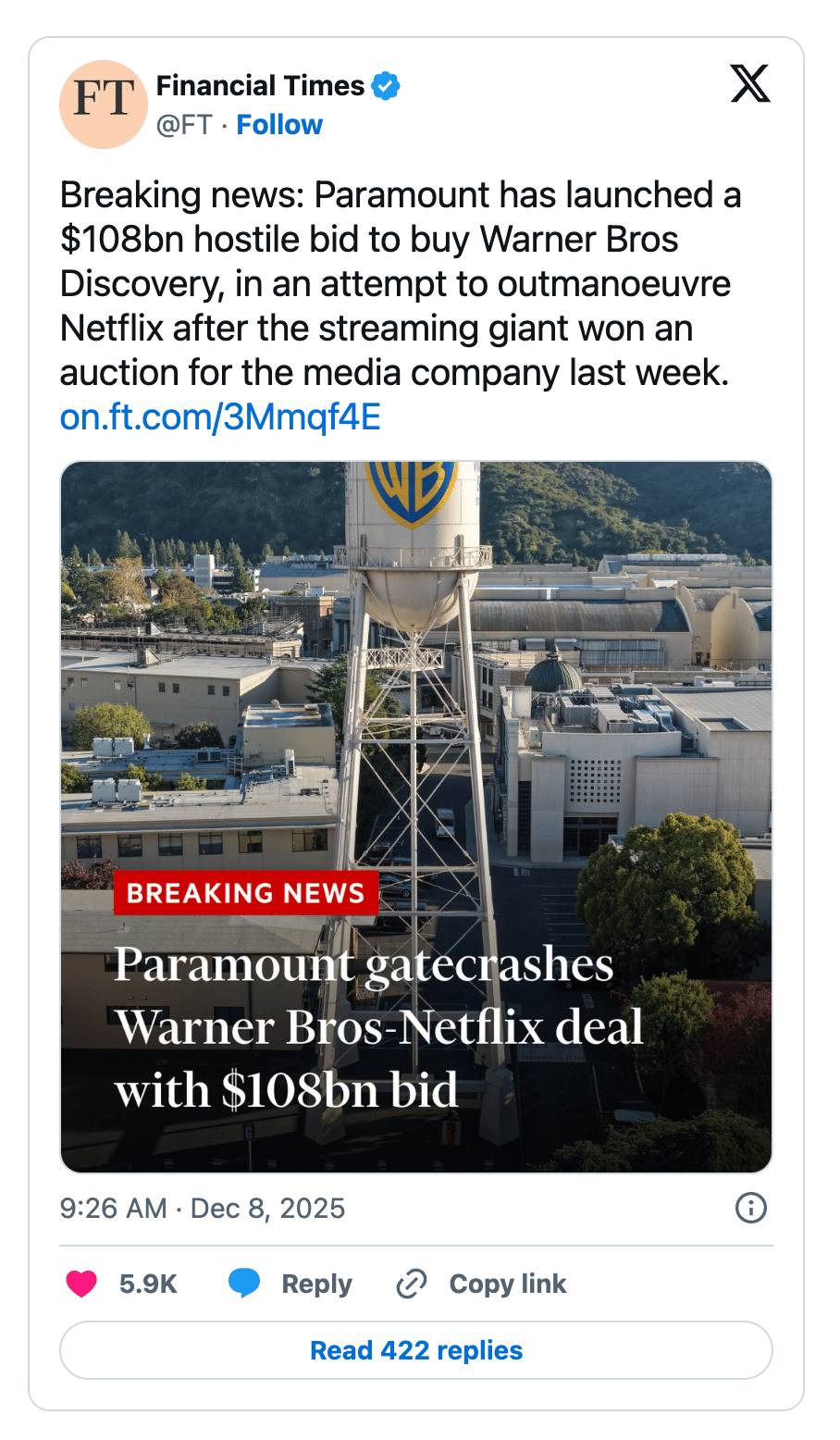Open the Financial Times profile avatar
The height and width of the screenshot is (1440, 840).
click(x=103, y=105)
